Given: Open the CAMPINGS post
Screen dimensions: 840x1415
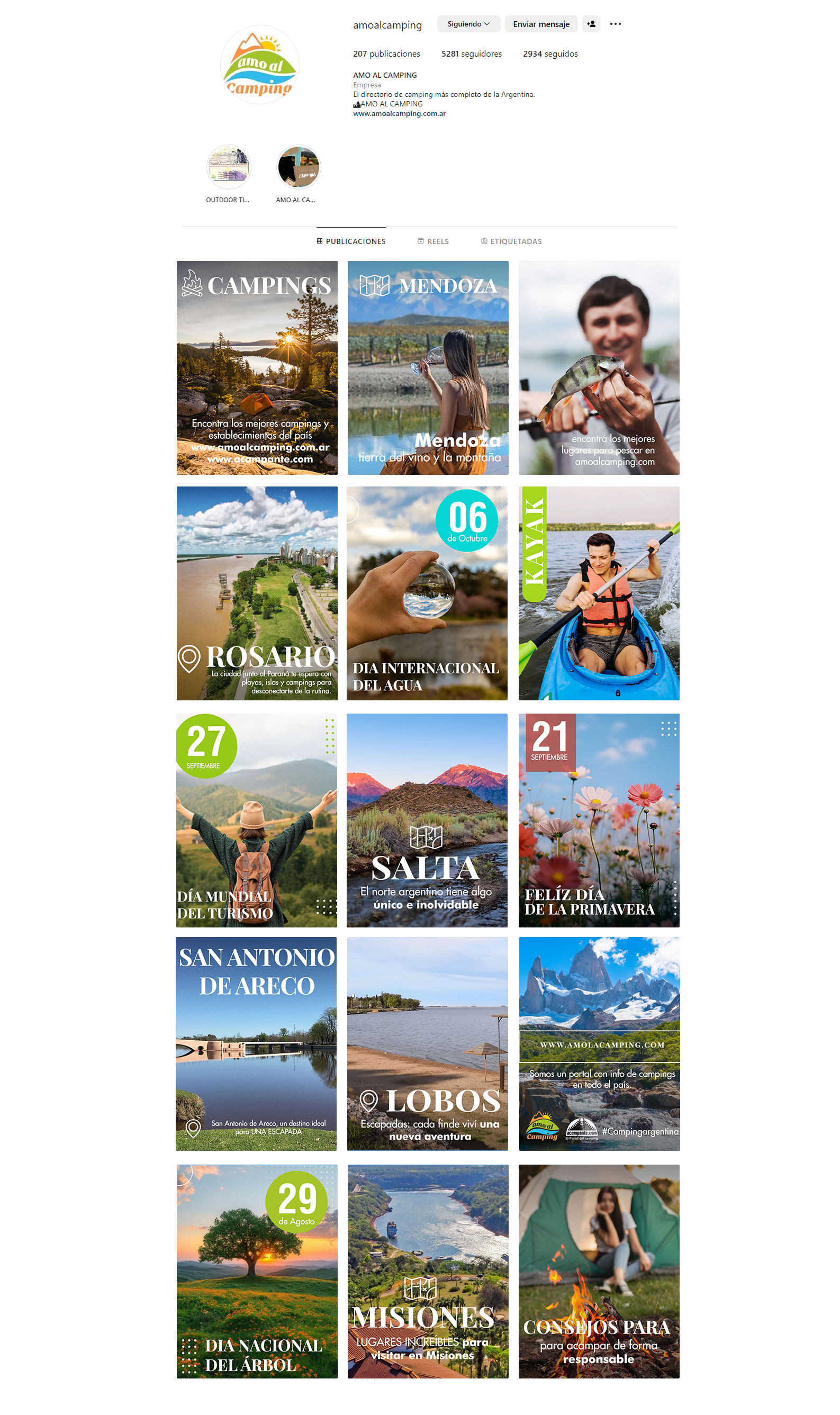Looking at the screenshot, I should [257, 367].
